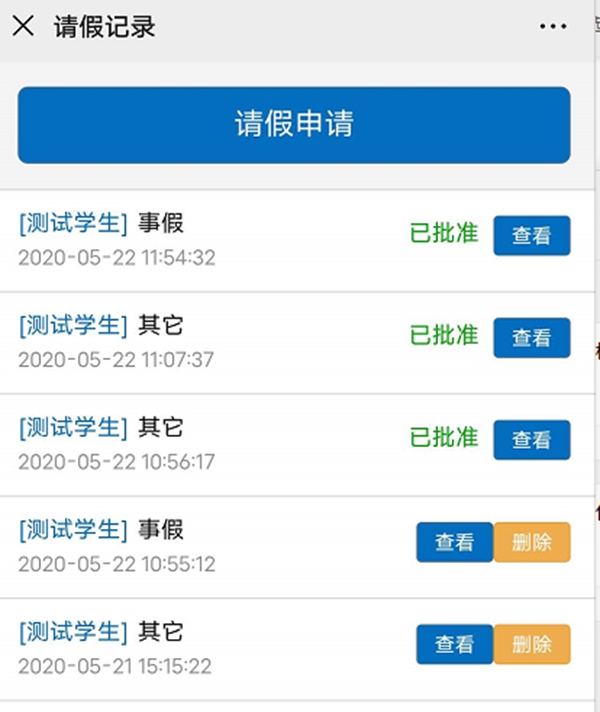The width and height of the screenshot is (600, 712).
Task: View the 事假 record from 11:54:32
Action: (x=531, y=236)
